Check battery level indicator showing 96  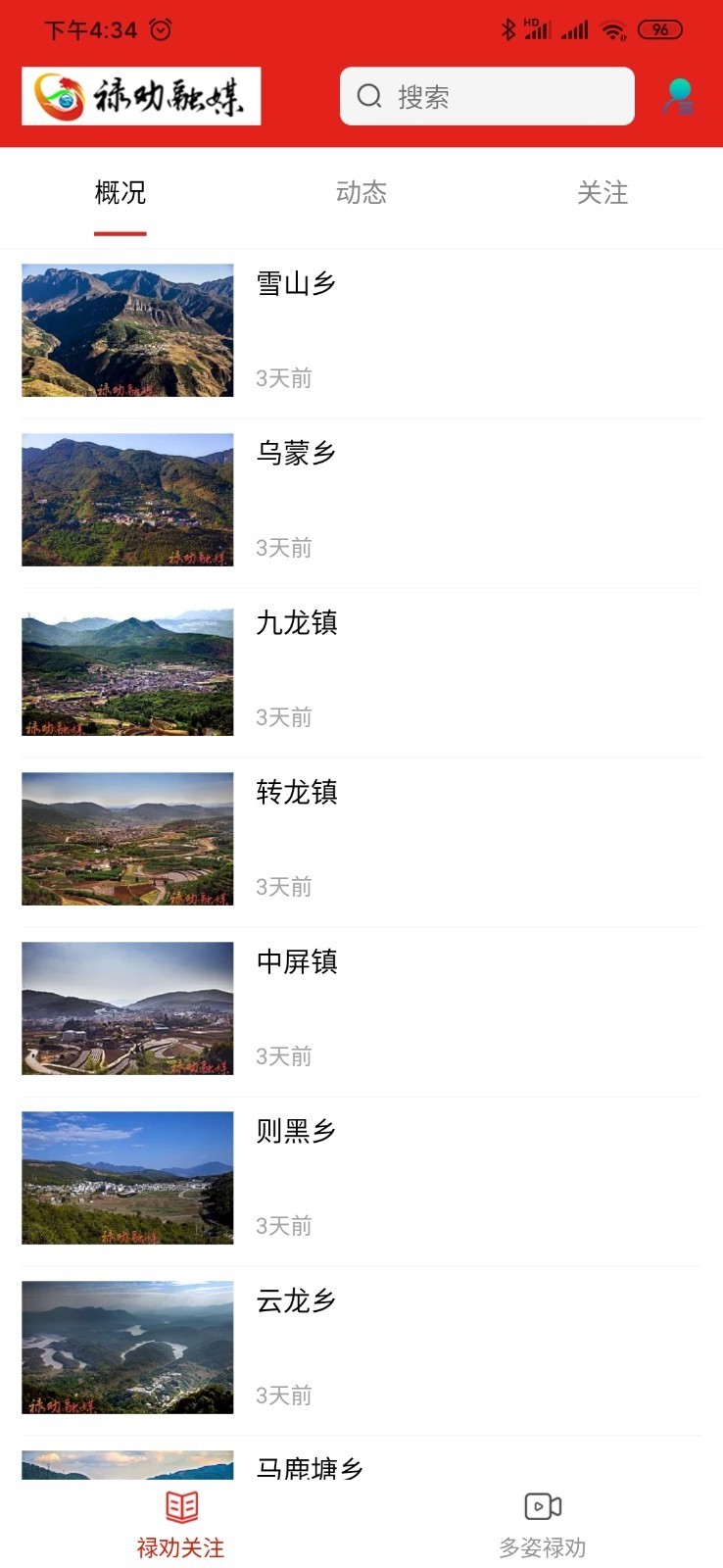tap(661, 29)
